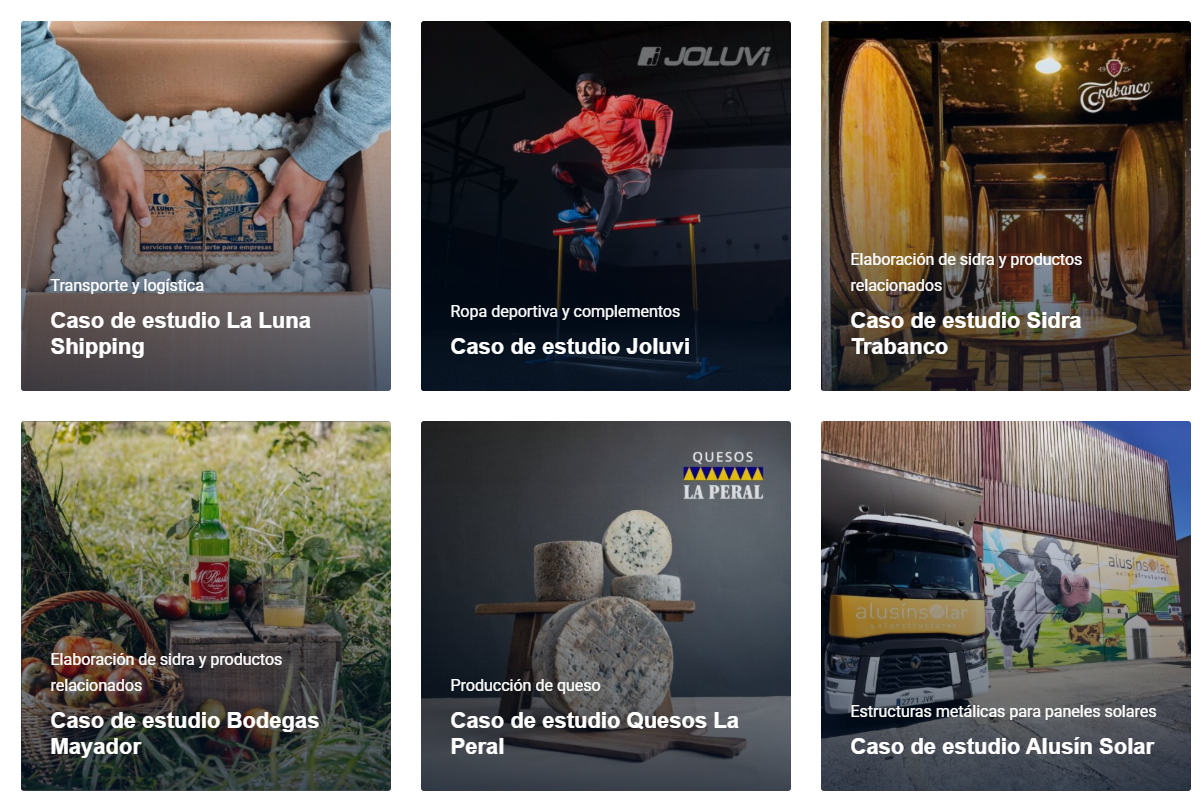Screen dimensions: 1204x803
Task: View the Joluvi case study card
Action: [605, 206]
